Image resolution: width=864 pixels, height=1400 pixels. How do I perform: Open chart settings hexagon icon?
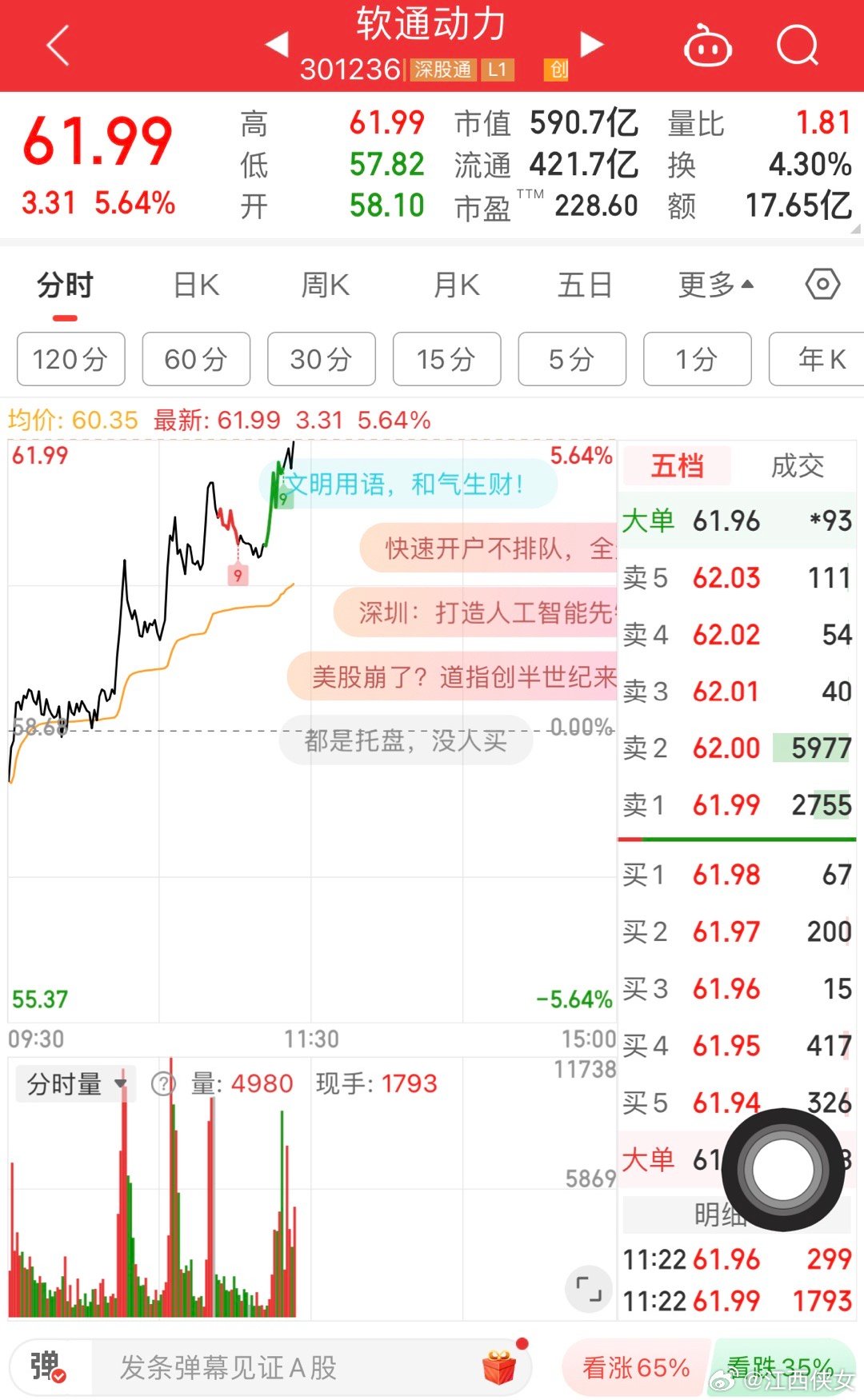tap(822, 284)
